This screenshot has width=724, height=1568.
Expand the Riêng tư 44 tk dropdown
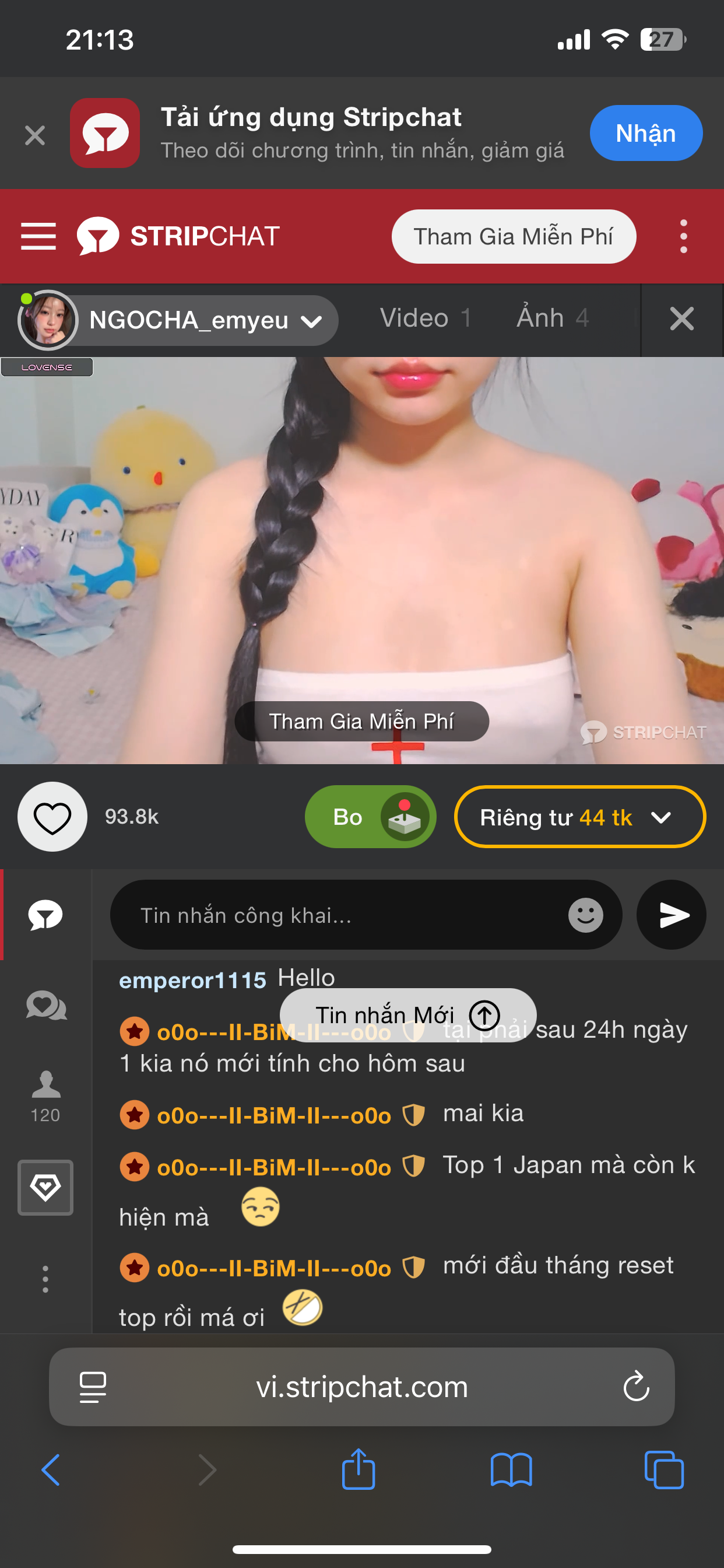[x=579, y=817]
